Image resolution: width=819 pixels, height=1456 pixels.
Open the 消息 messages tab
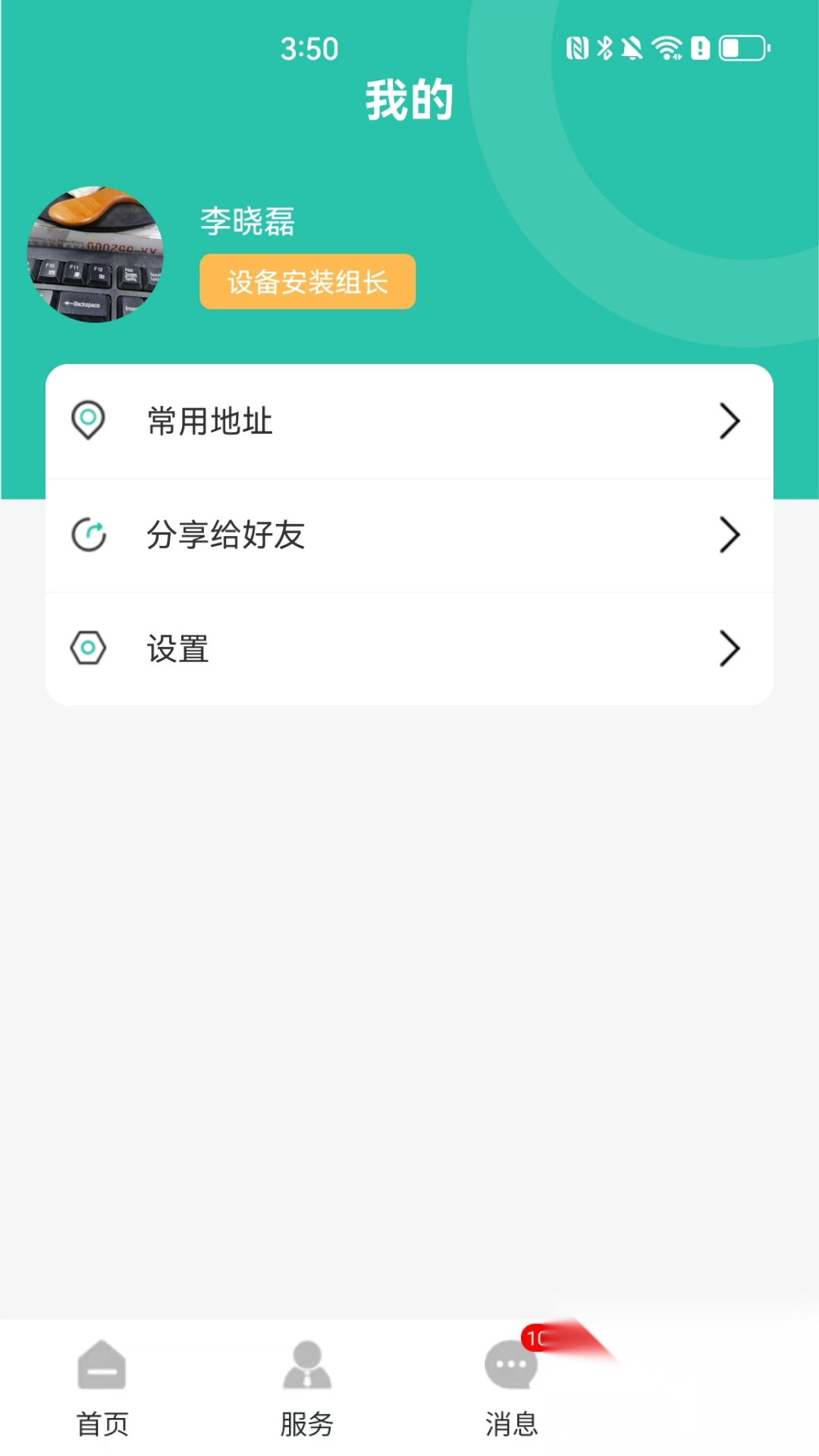pos(512,1388)
